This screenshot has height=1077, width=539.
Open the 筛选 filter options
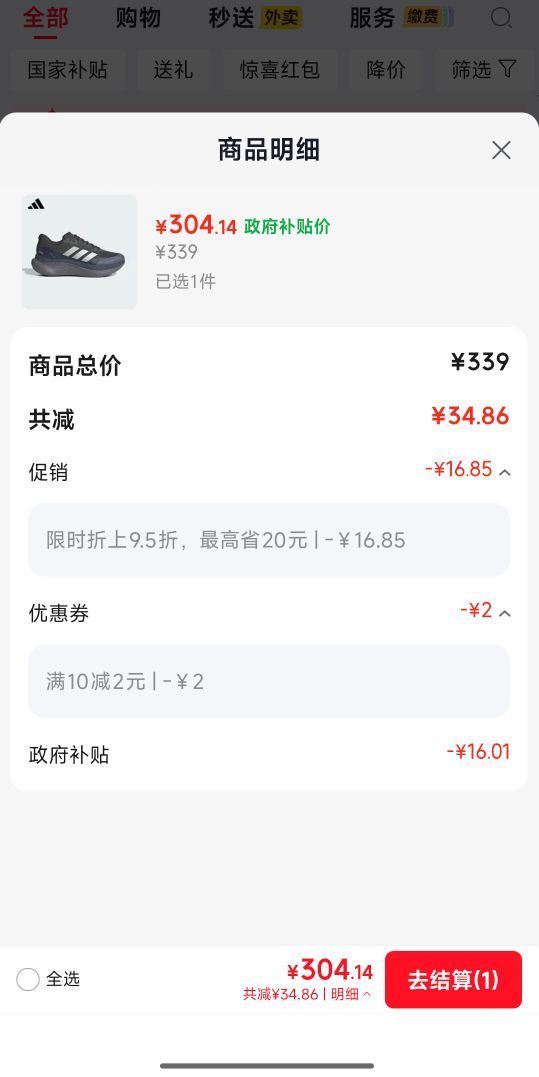(484, 69)
